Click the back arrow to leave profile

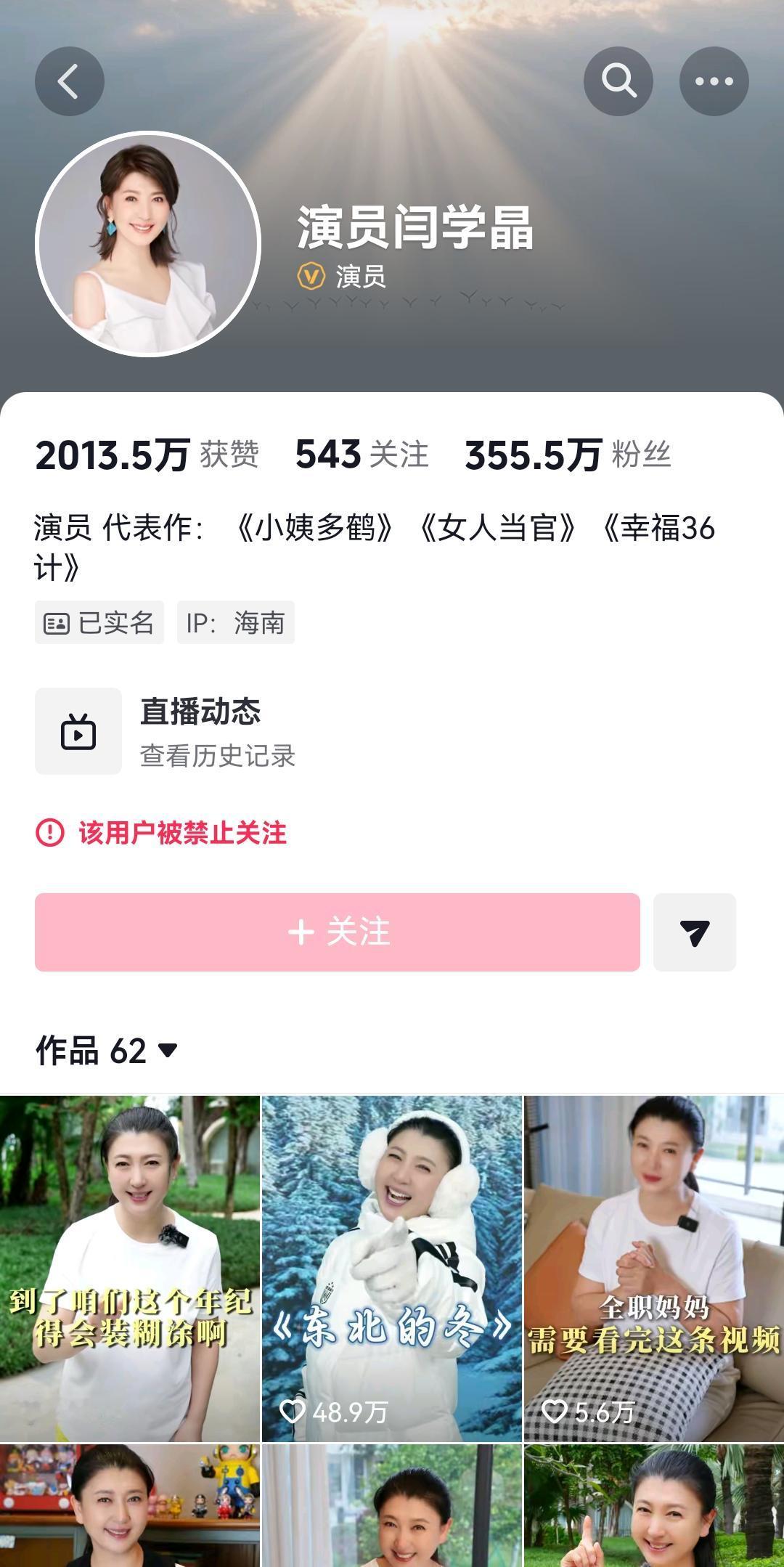pyautogui.click(x=69, y=81)
